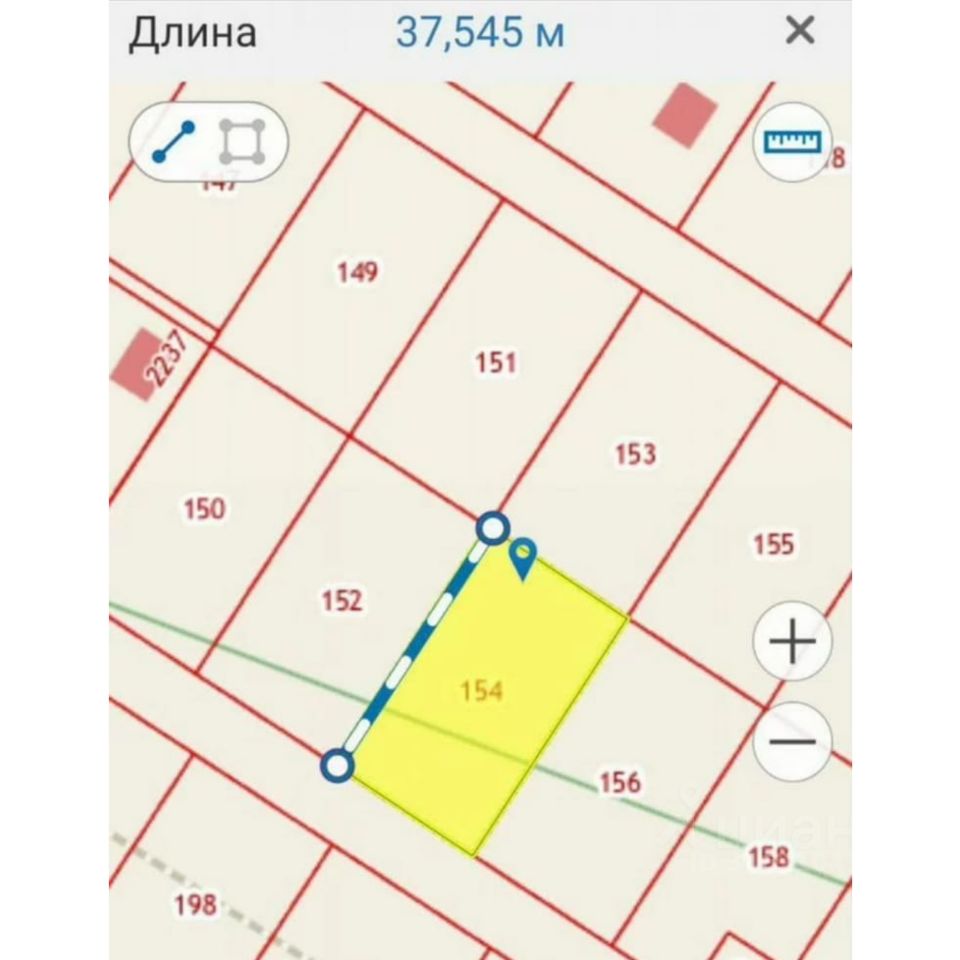
Task: Tap the highlighted parcel 154
Action: pyautogui.click(x=482, y=691)
